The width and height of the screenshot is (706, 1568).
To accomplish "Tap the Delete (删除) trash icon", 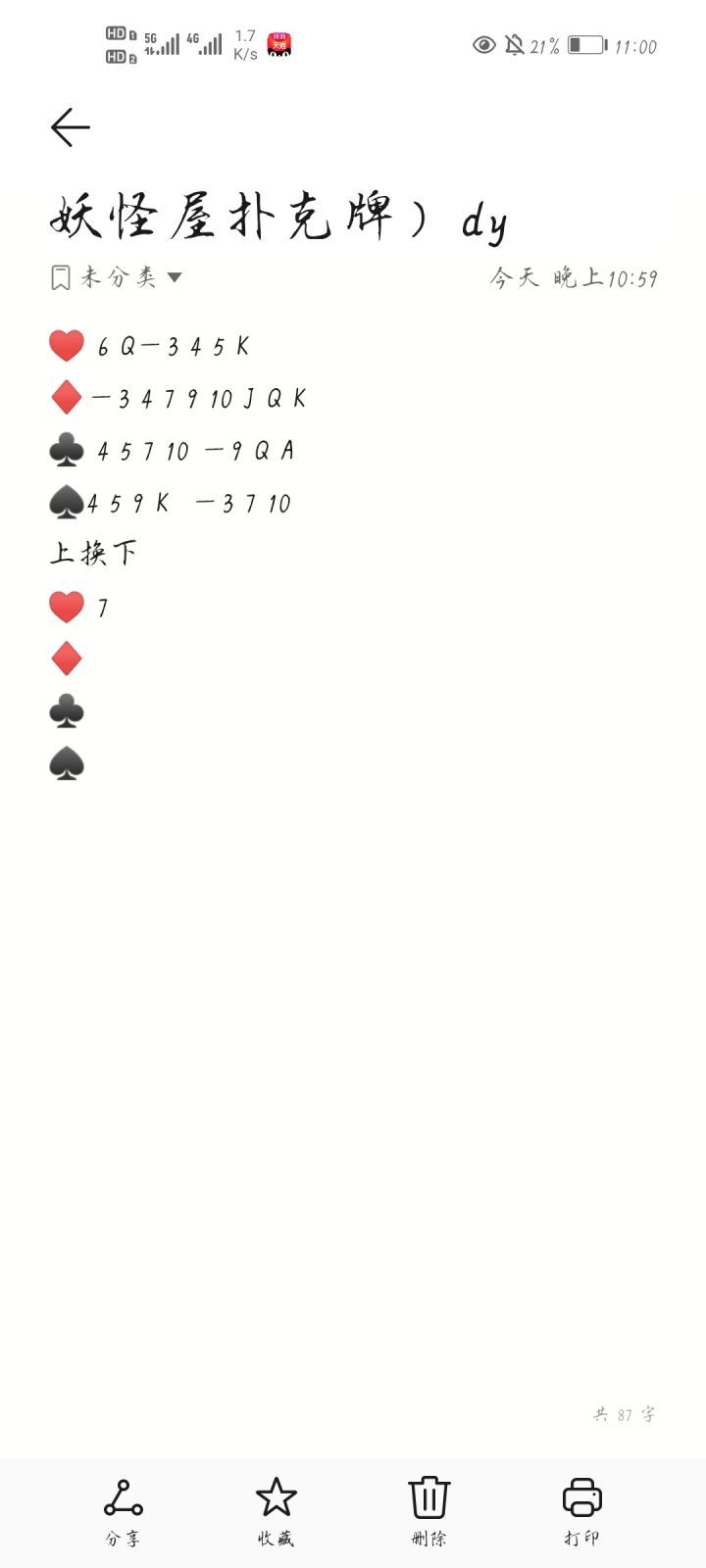I will coord(429,1496).
